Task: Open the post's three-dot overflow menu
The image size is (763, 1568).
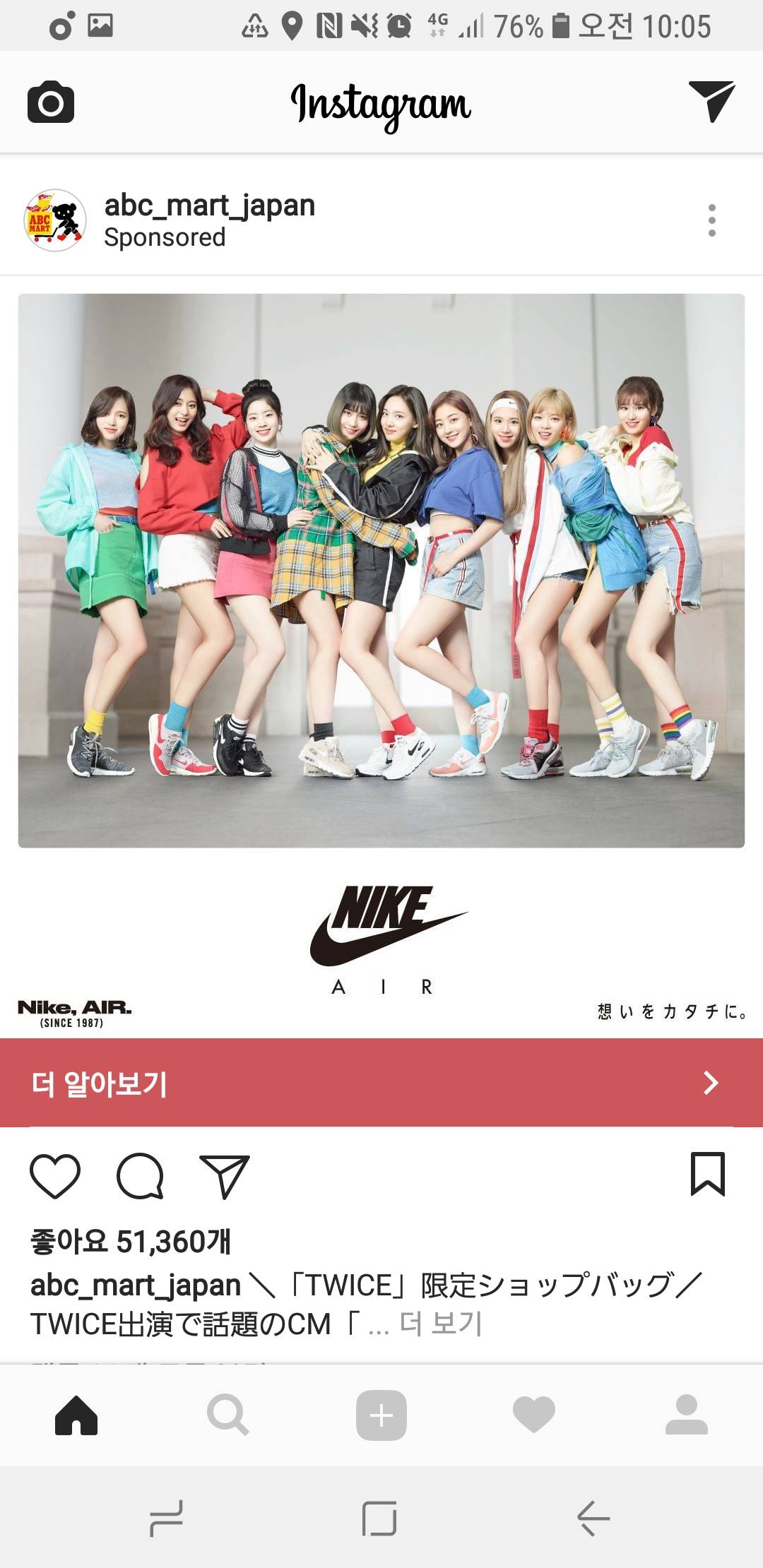Action: pos(711,220)
